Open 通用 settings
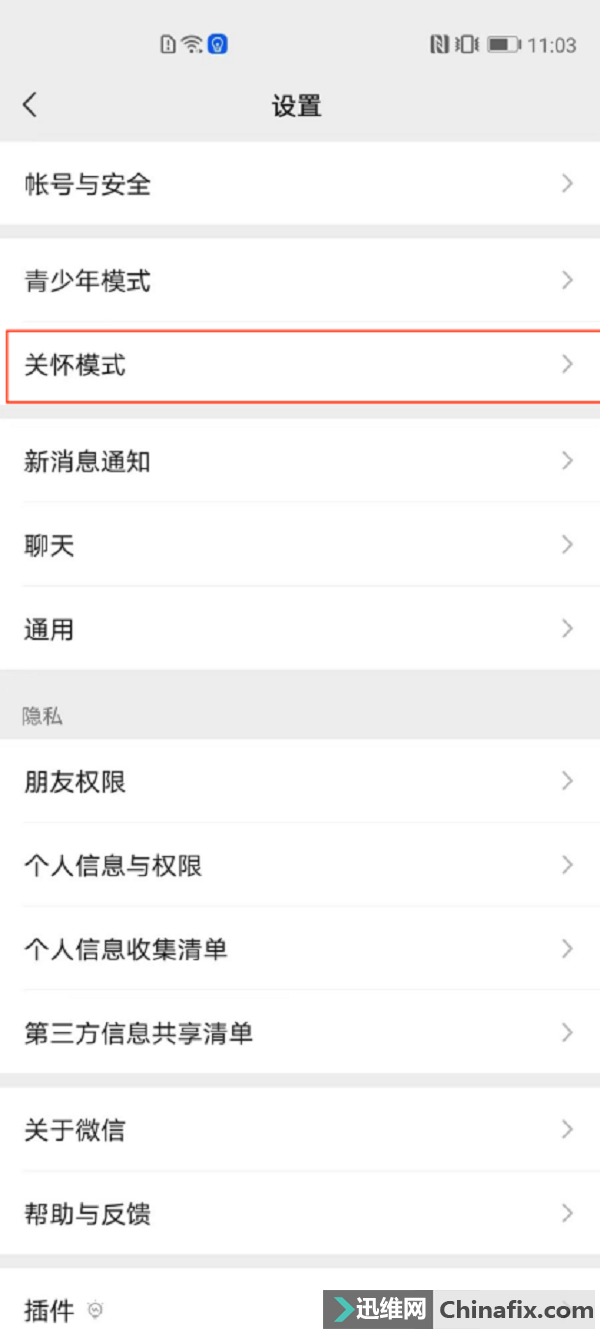Screen dimensions: 600x1334 pyautogui.click(x=300, y=629)
